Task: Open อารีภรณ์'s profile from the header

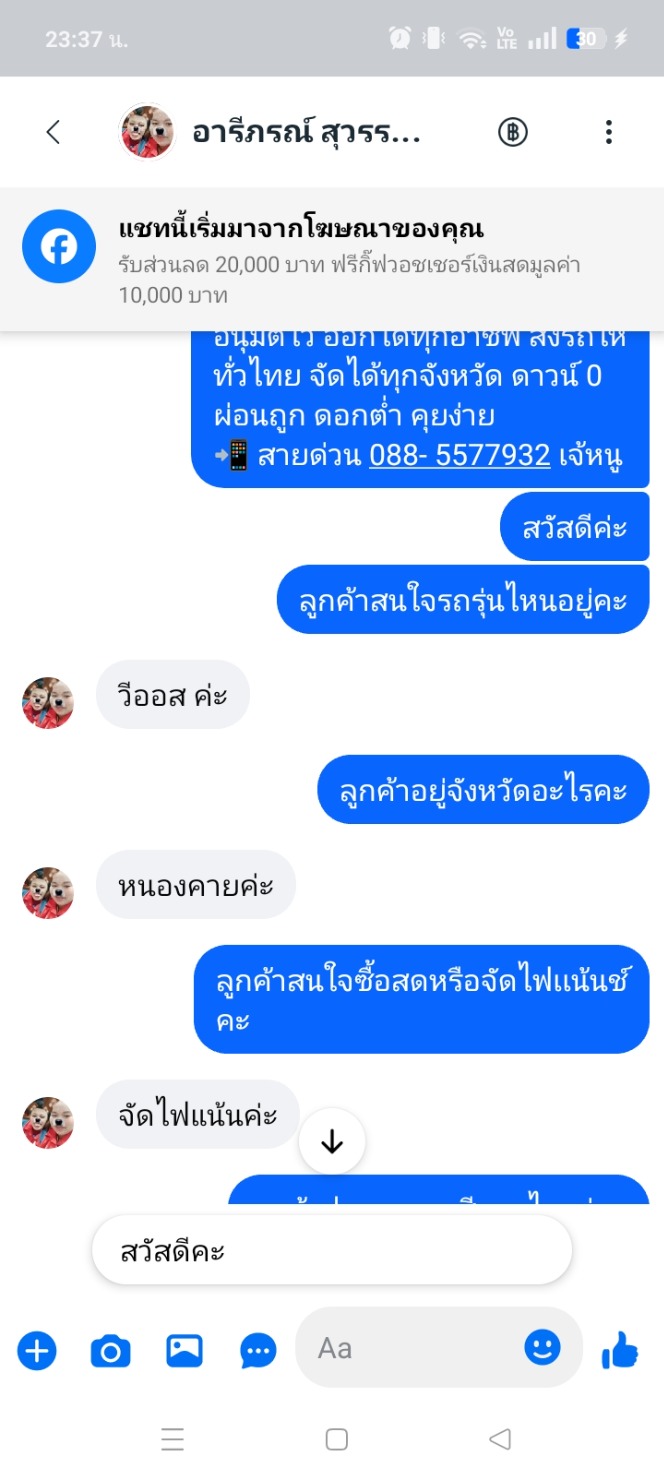Action: 270,132
